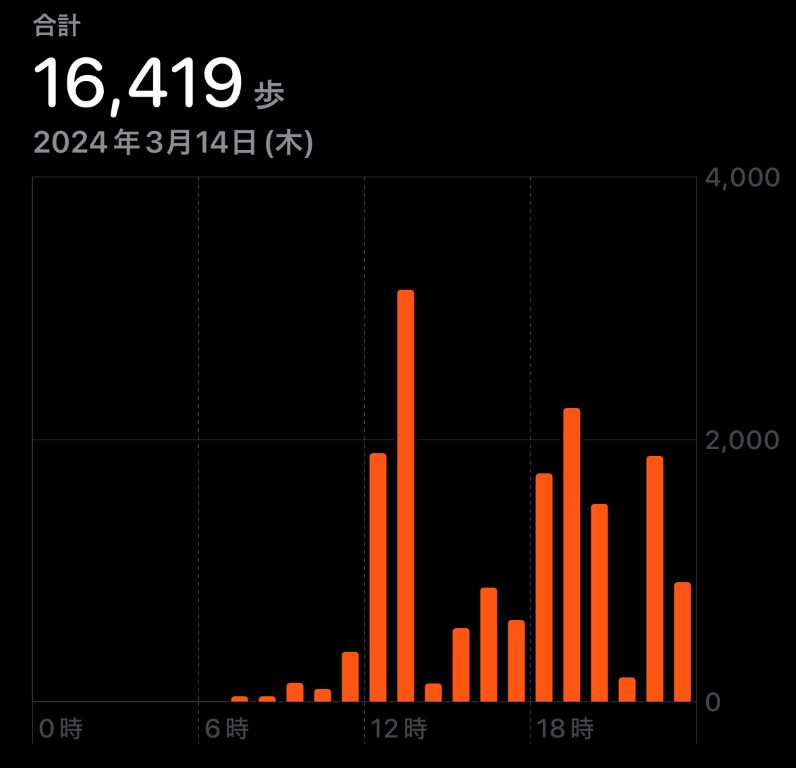Select the tallest bar after 18時
Image resolution: width=796 pixels, height=768 pixels.
571,555
